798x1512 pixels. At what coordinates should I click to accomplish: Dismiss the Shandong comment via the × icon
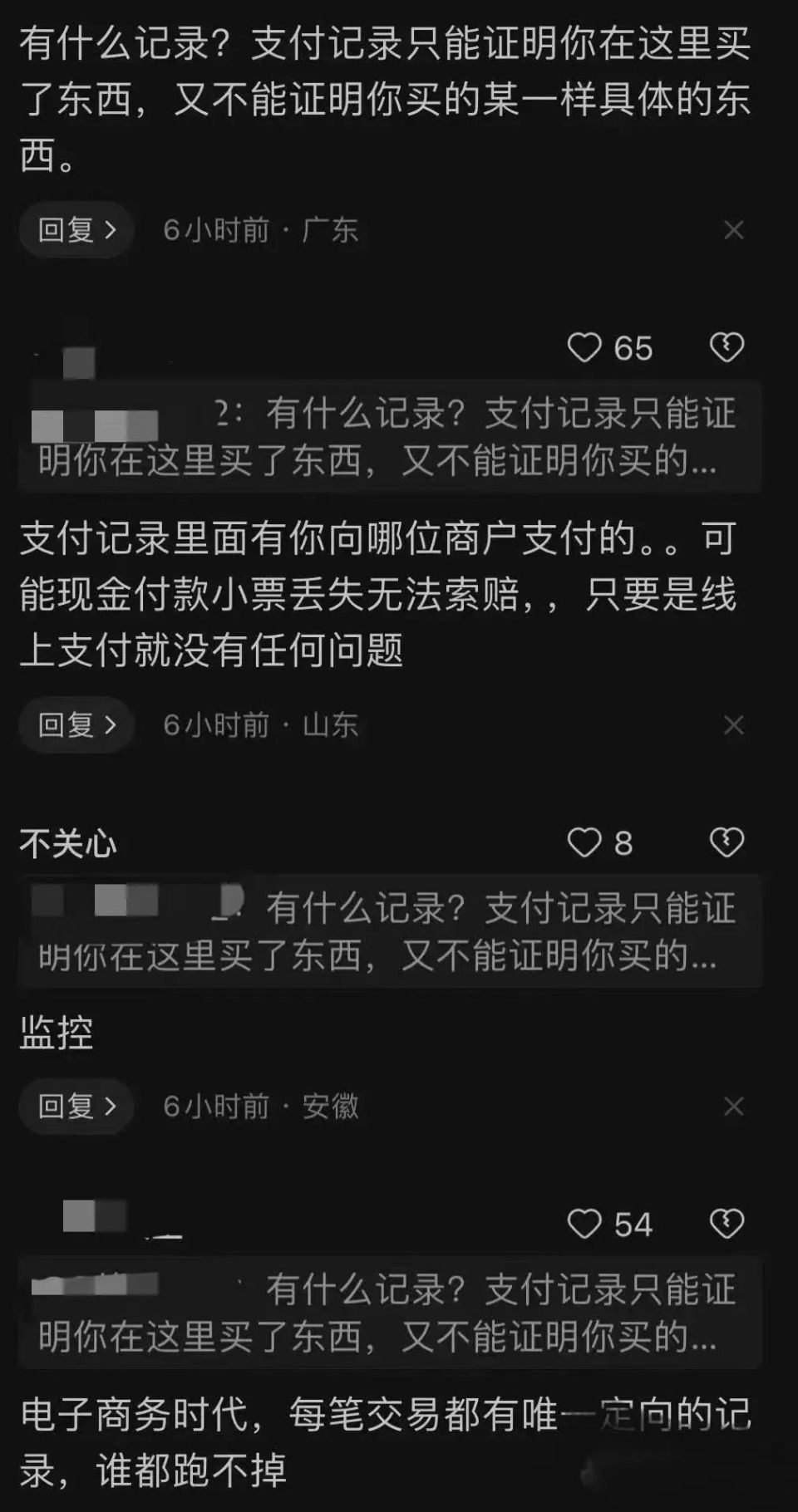pos(732,724)
